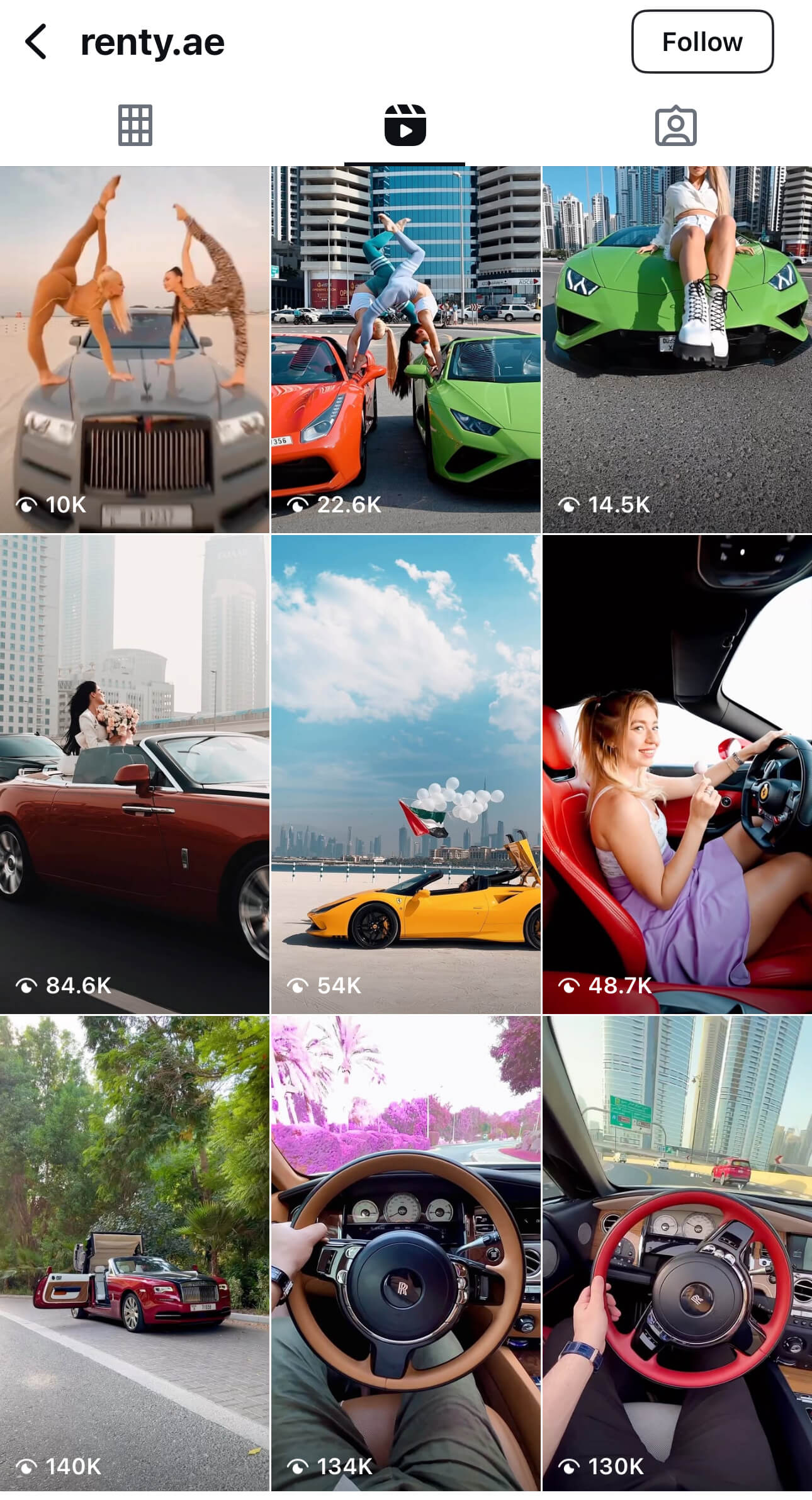Watch the yellow car reel with 54K views
The width and height of the screenshot is (812, 1500).
pos(405,774)
